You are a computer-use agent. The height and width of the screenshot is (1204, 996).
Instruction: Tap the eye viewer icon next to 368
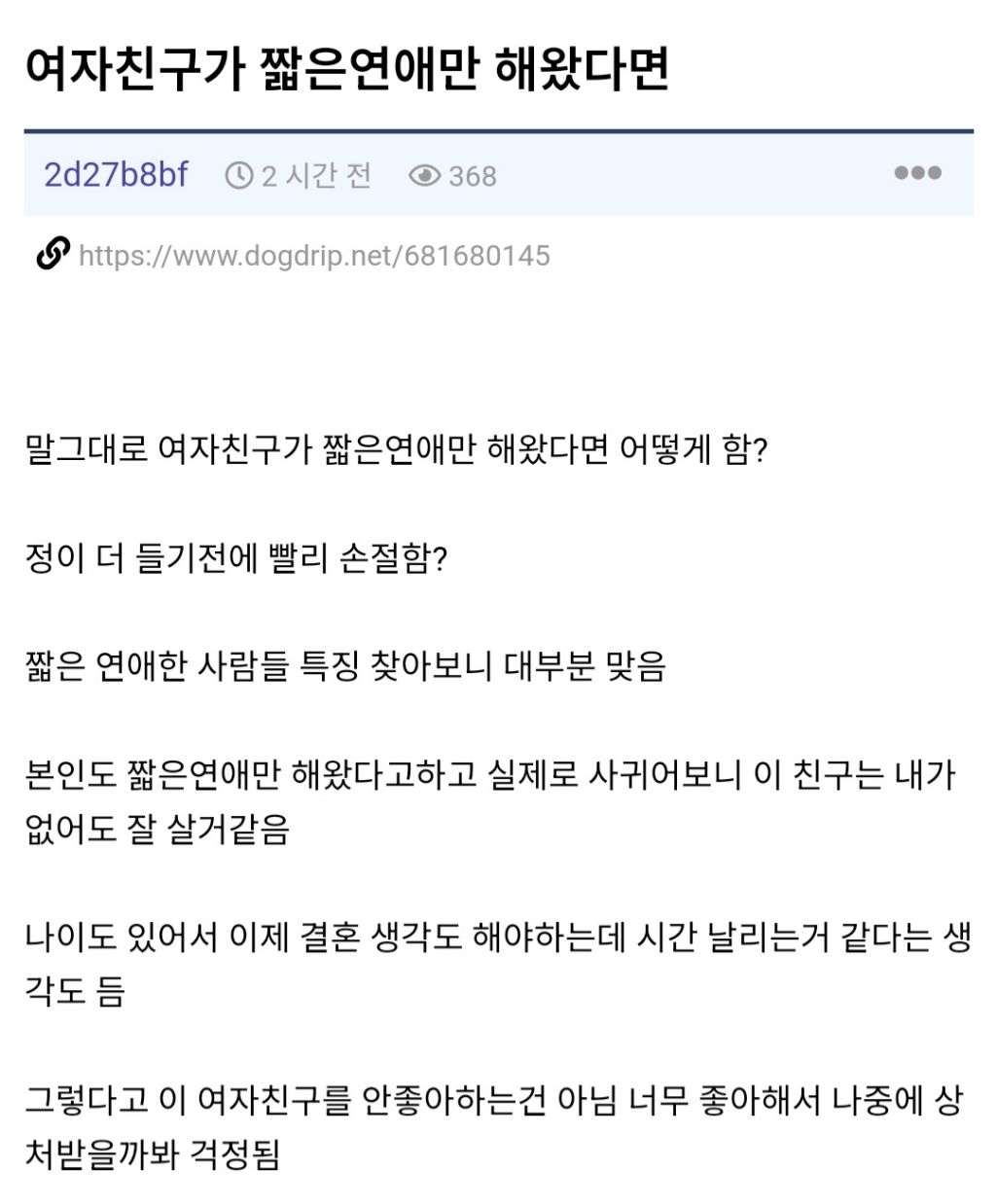point(424,175)
